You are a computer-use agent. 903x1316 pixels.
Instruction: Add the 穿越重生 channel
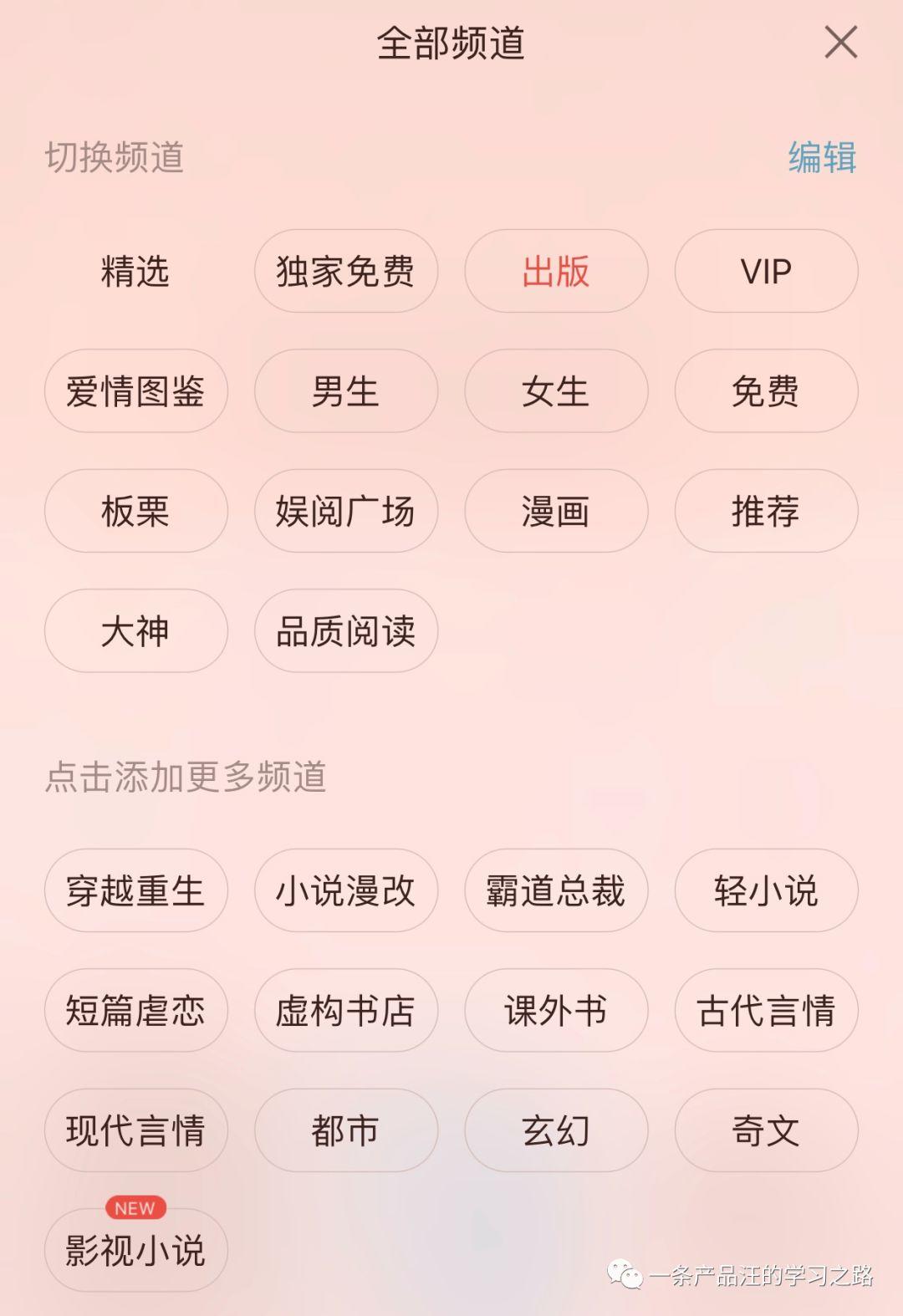click(135, 891)
